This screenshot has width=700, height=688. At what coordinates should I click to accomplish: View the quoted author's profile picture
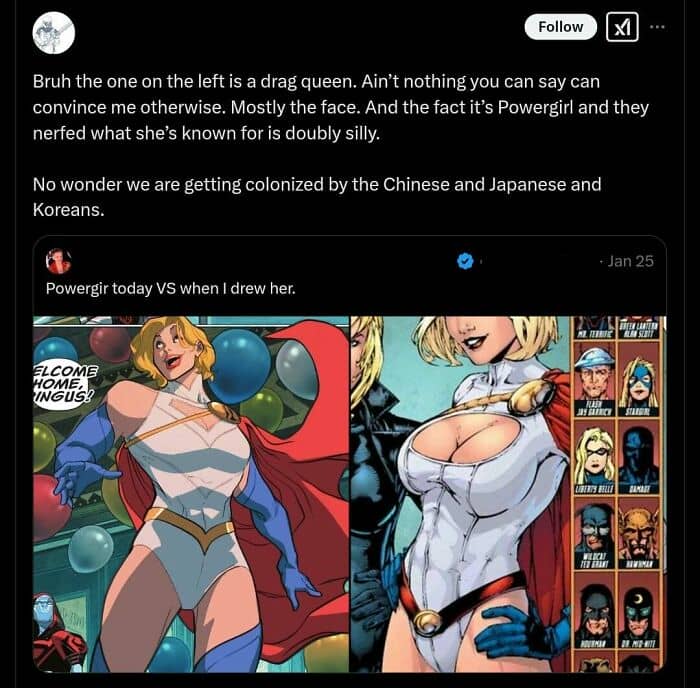[x=58, y=261]
